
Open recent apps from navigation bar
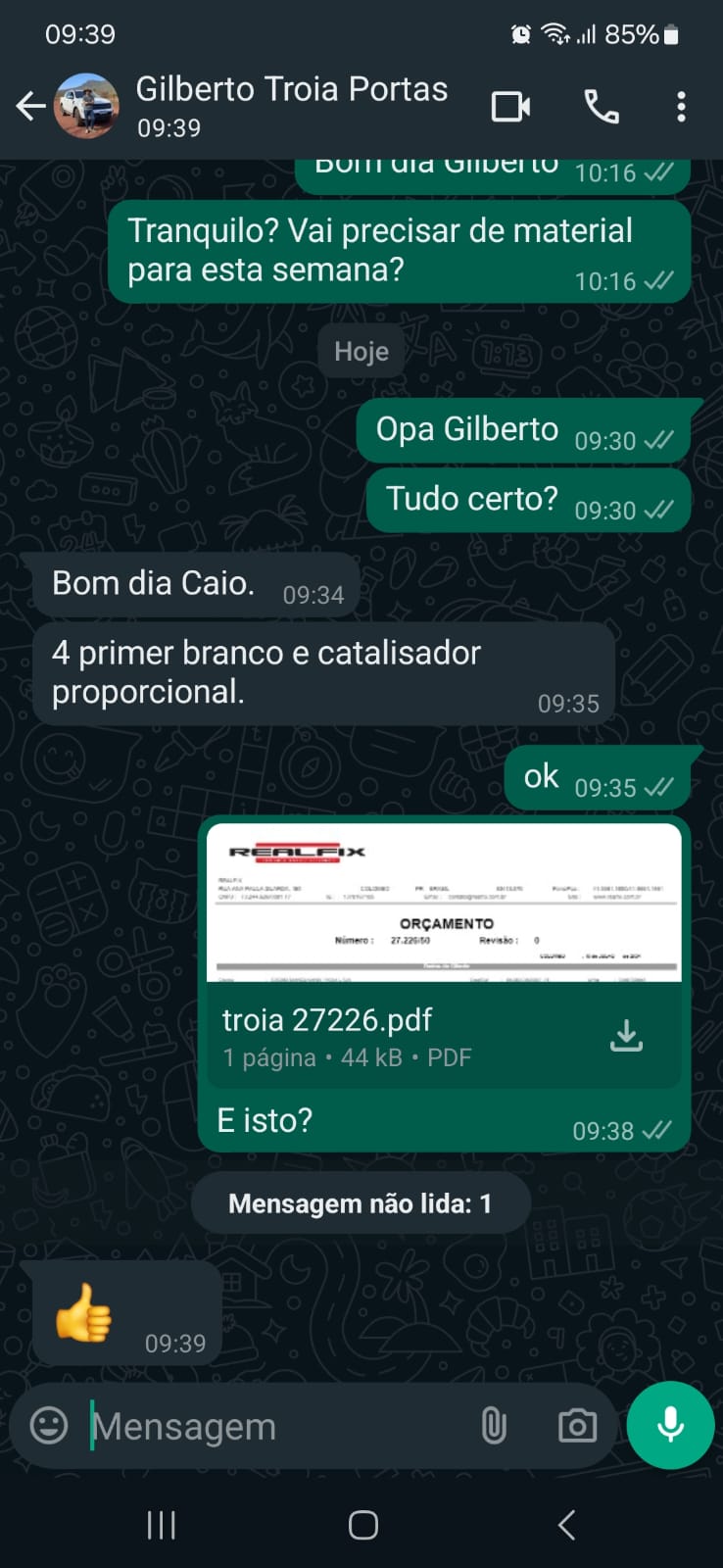[162, 1525]
